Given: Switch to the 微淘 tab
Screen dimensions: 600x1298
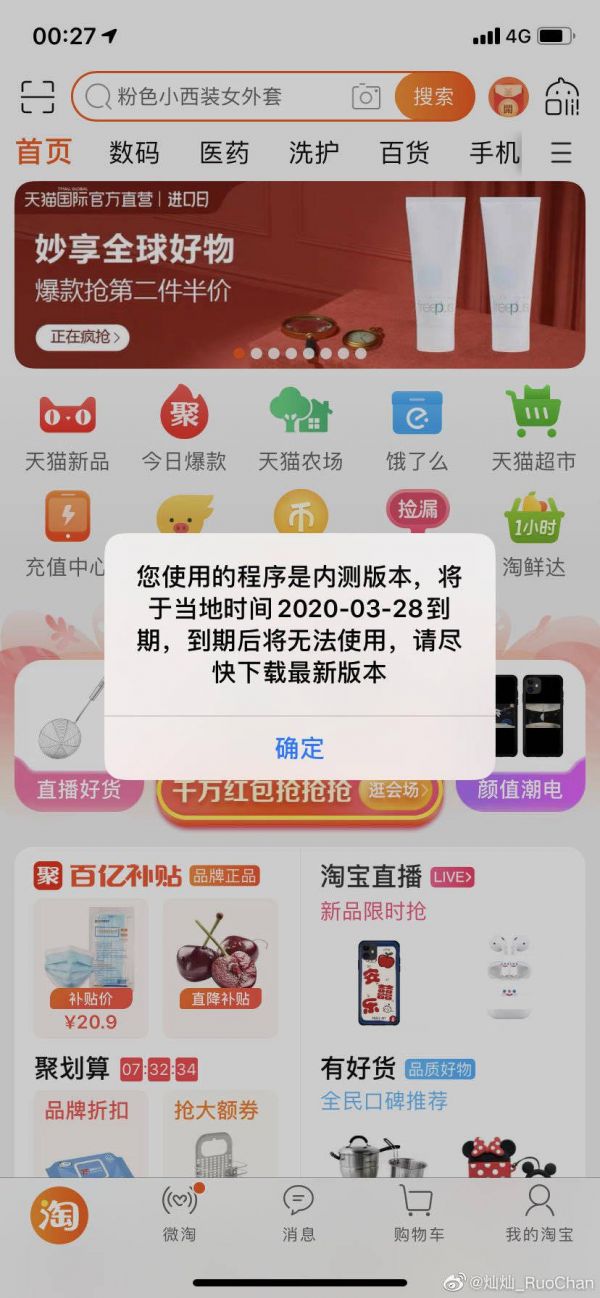Looking at the screenshot, I should [180, 1214].
